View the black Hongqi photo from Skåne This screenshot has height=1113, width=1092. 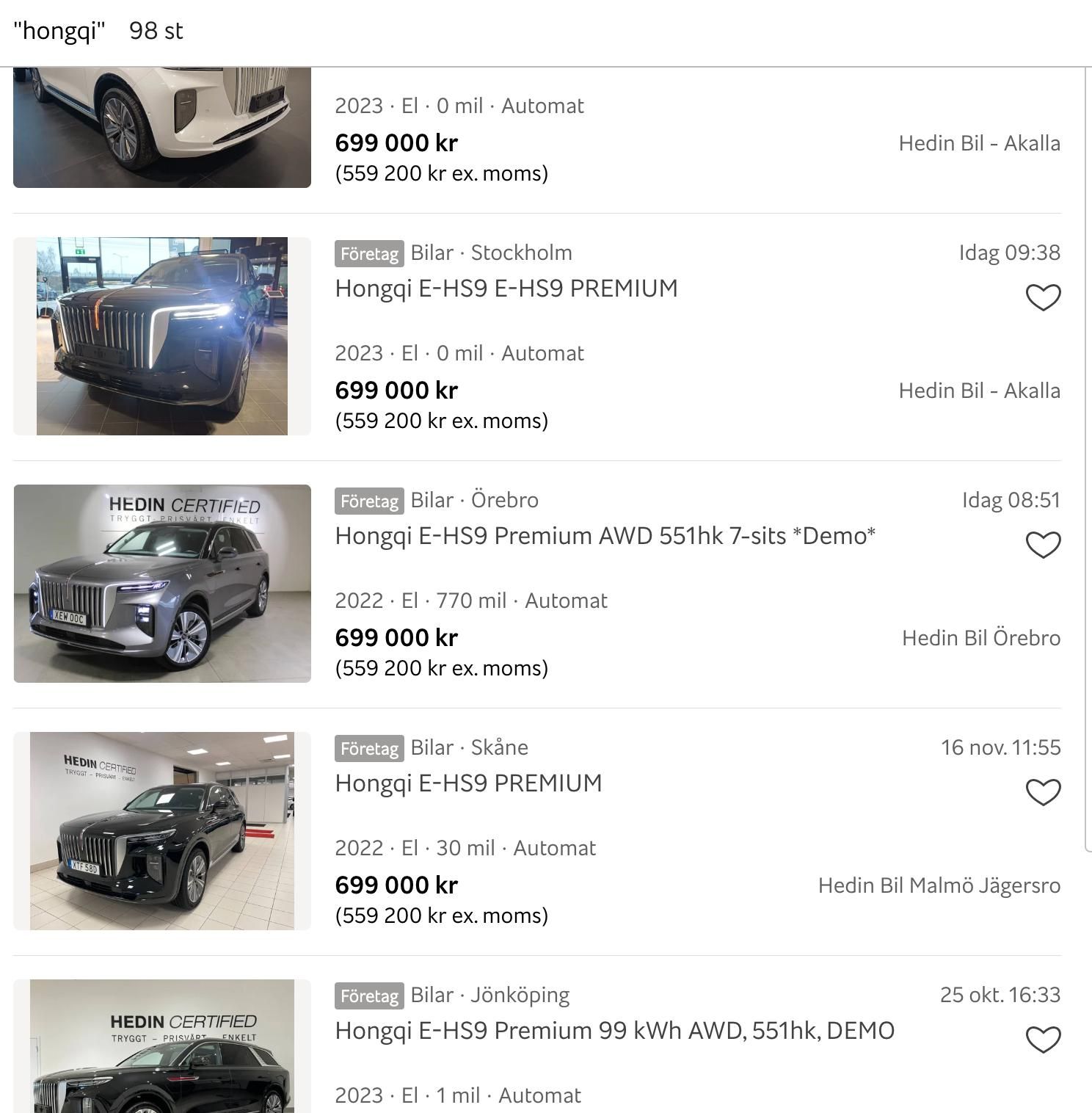click(162, 831)
